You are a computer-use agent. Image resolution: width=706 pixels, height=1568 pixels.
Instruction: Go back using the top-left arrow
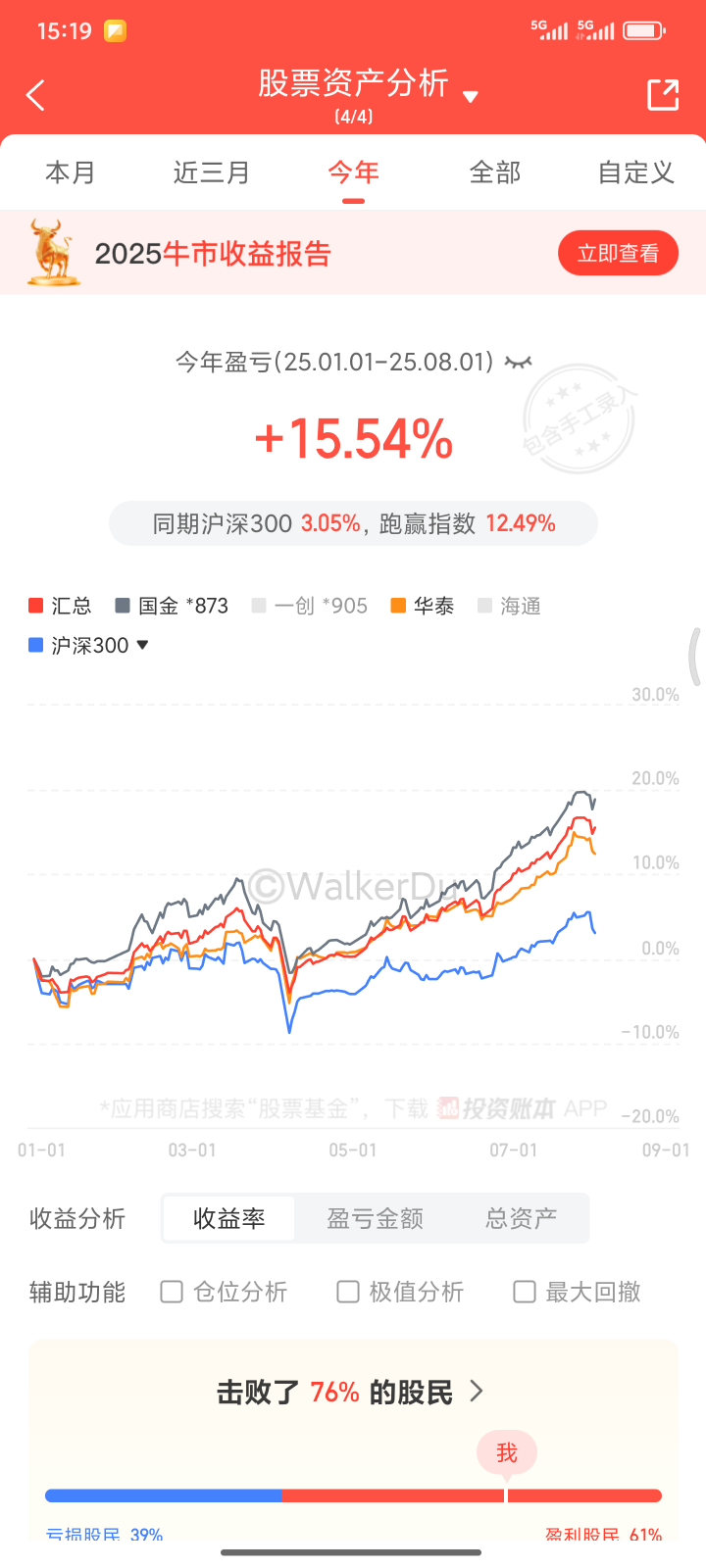point(35,95)
